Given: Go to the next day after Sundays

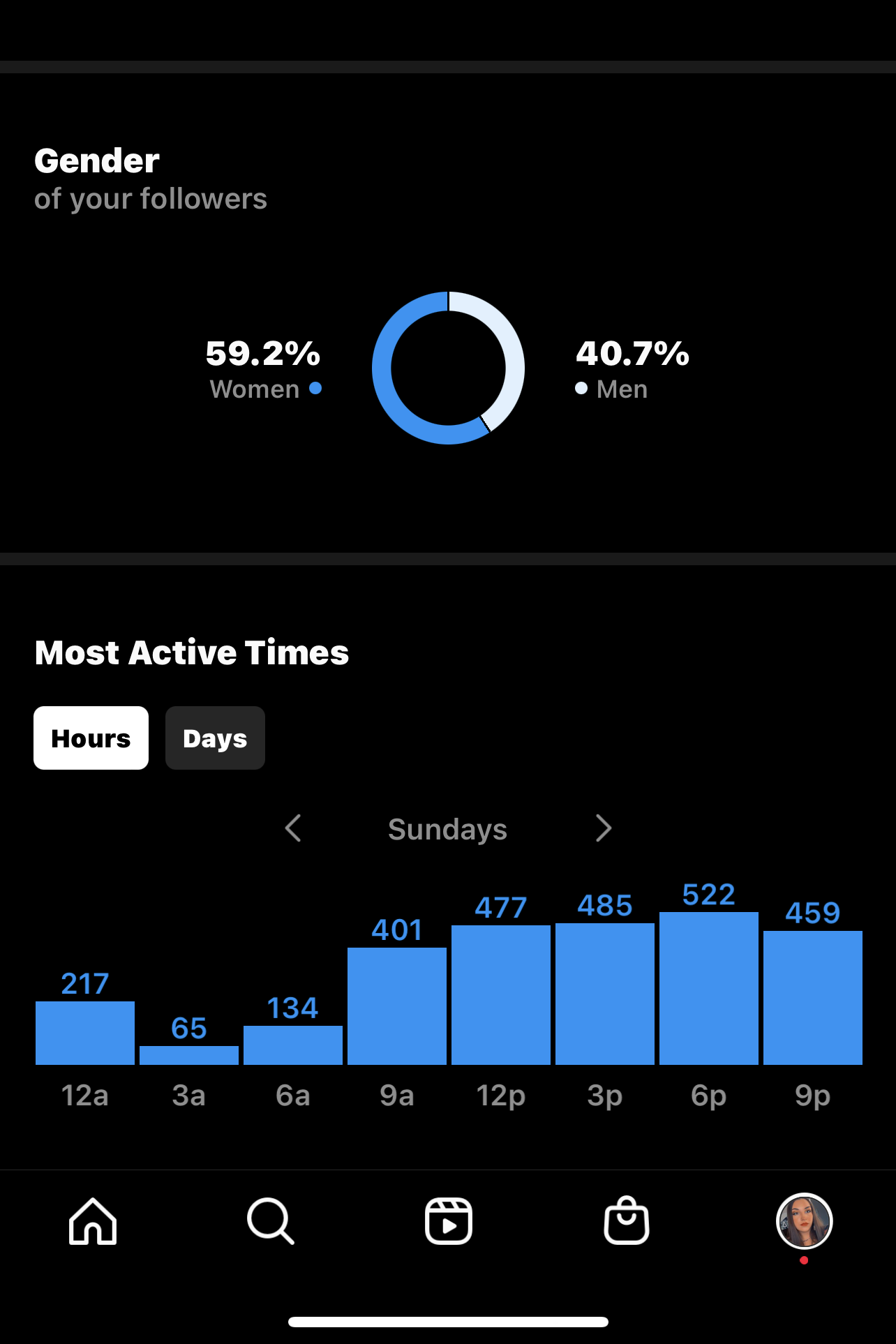Looking at the screenshot, I should (604, 828).
